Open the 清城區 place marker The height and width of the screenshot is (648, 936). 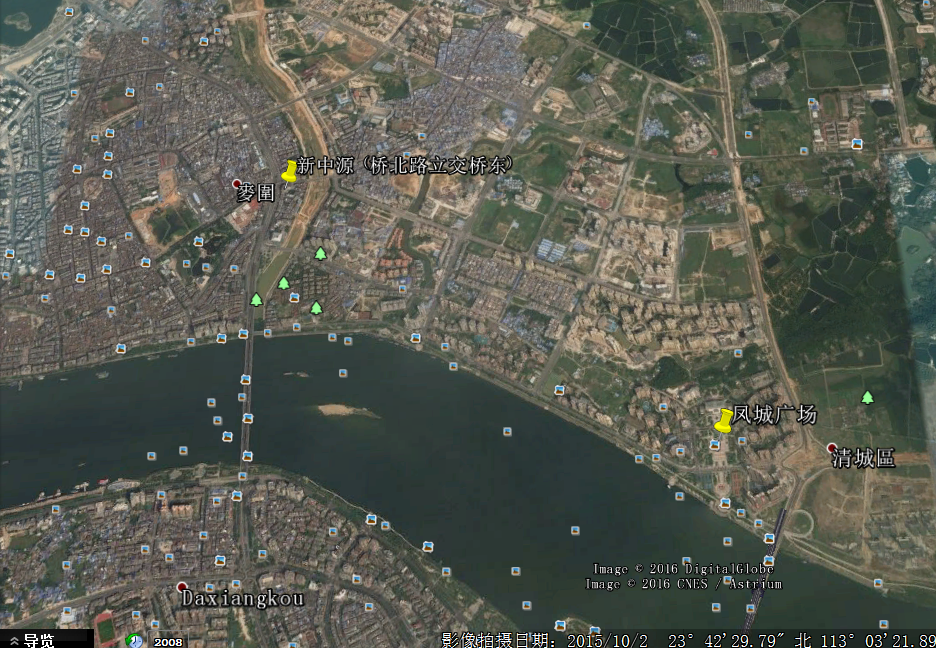(x=832, y=448)
